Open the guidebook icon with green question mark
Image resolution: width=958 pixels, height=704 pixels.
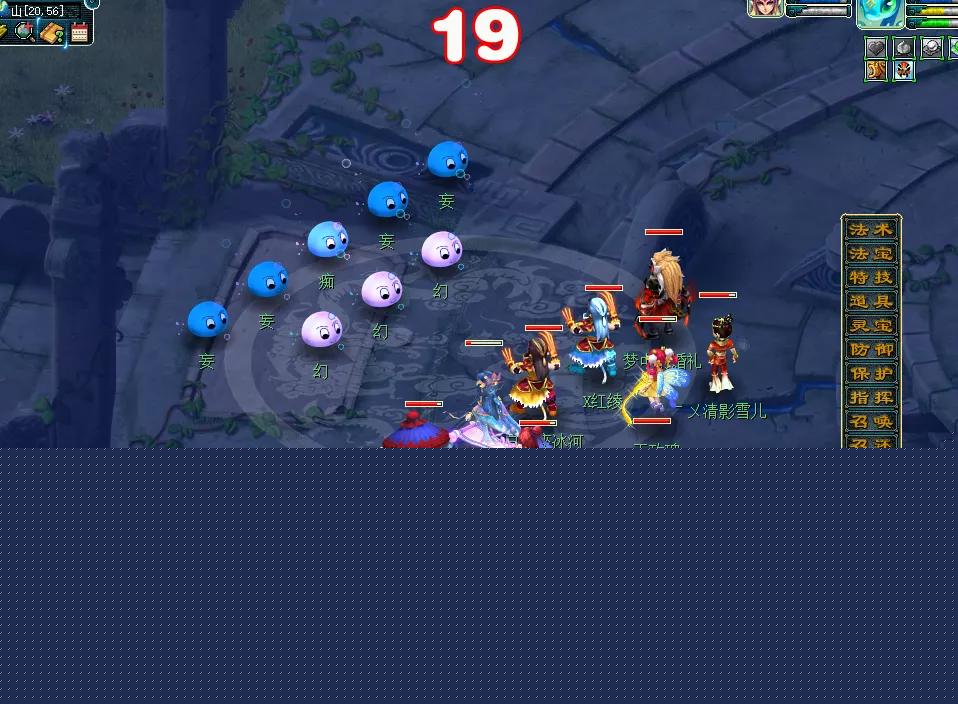click(52, 33)
